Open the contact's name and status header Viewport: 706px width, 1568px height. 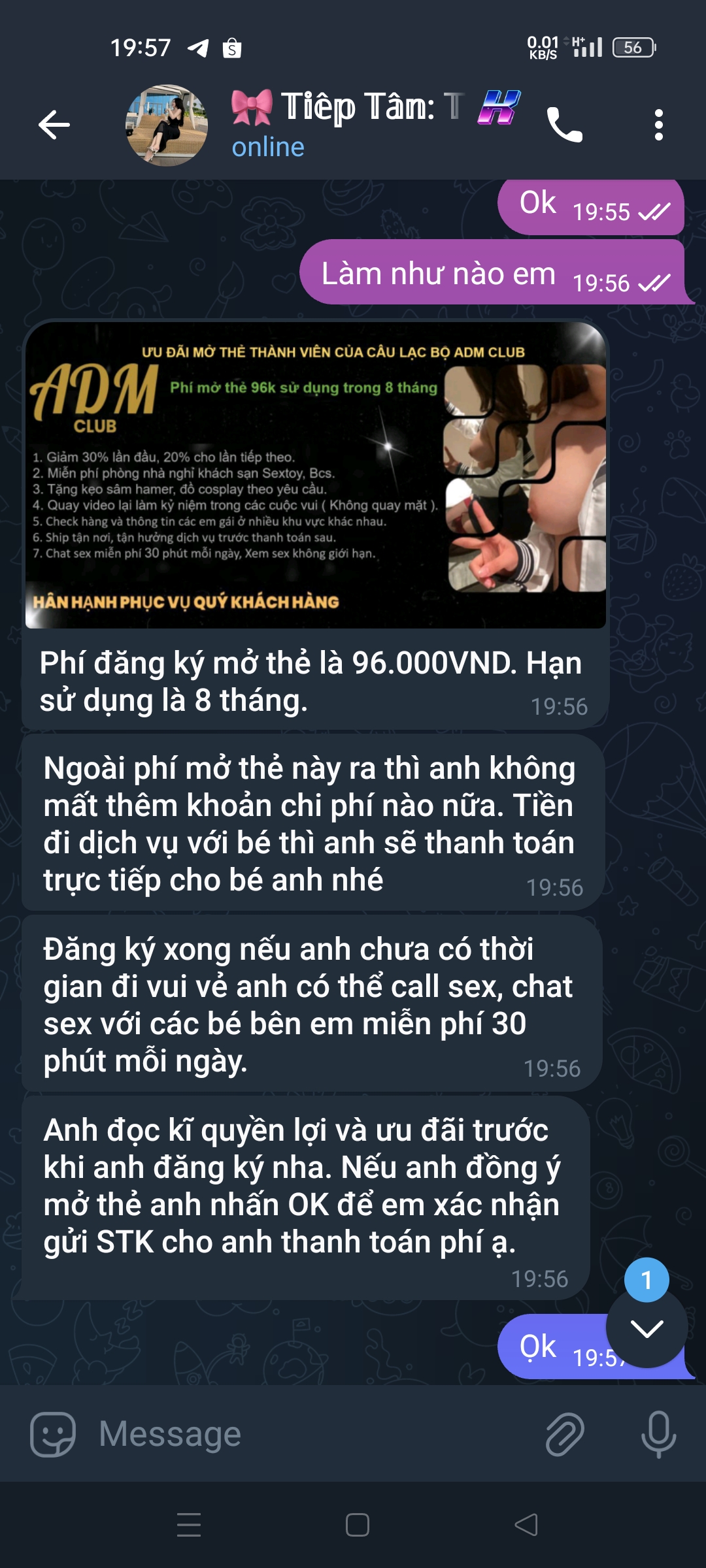click(x=376, y=125)
